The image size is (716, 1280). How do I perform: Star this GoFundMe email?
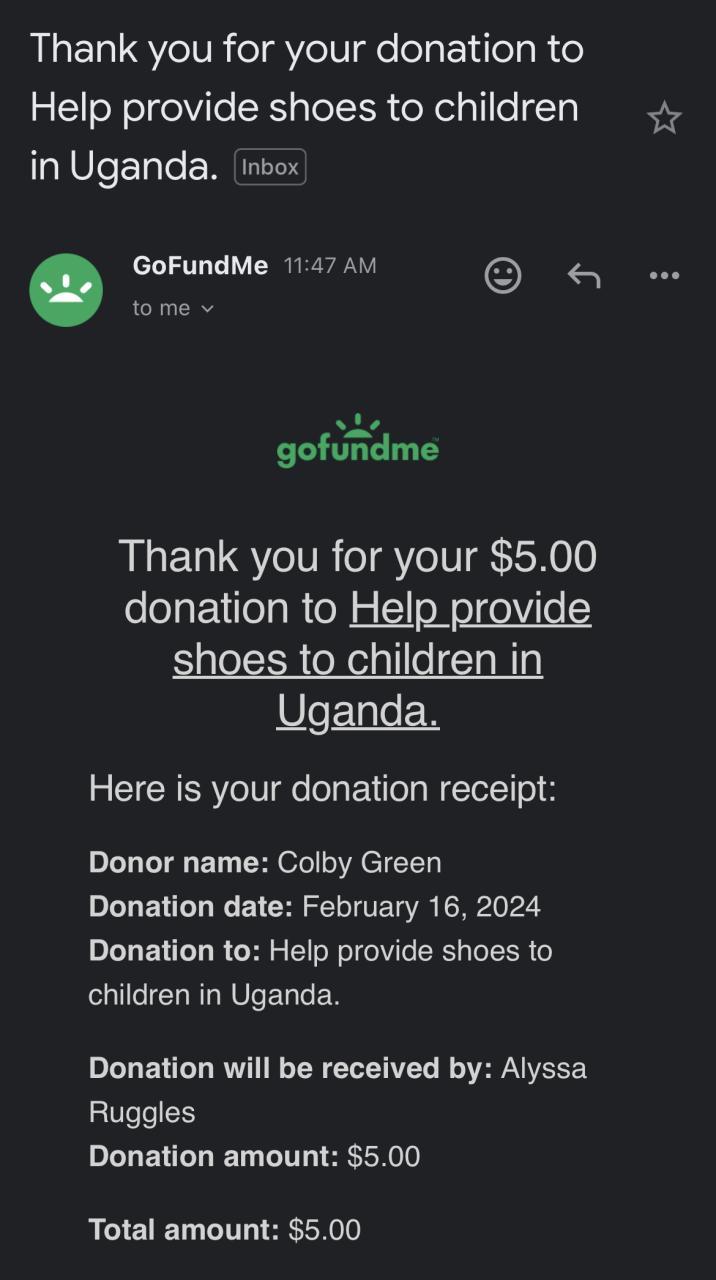click(664, 119)
